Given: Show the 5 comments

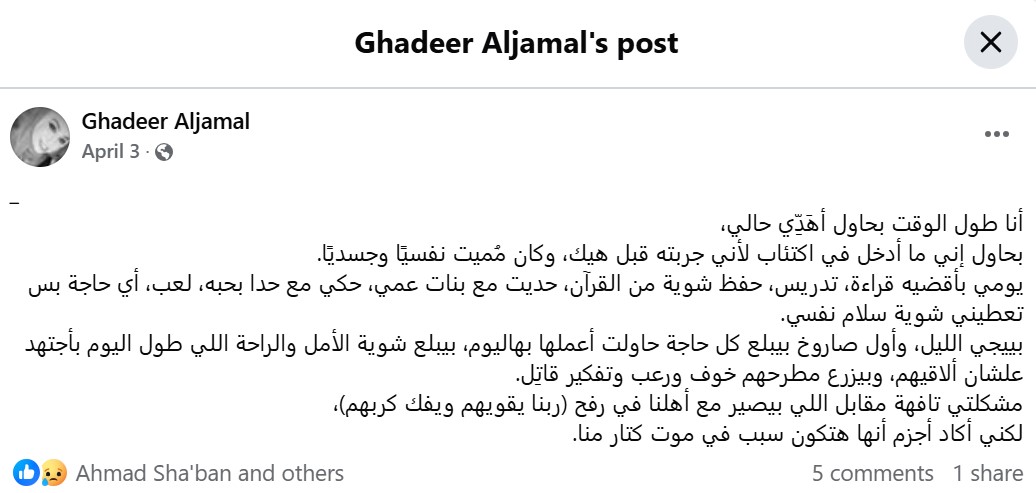Looking at the screenshot, I should pyautogui.click(x=872, y=473).
